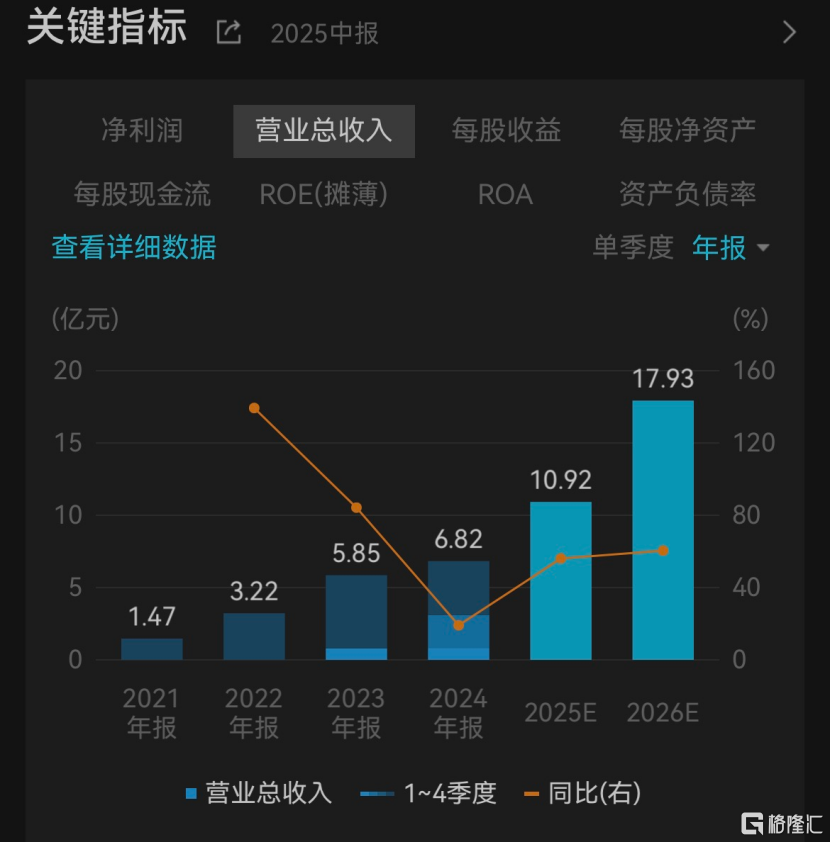Screen dimensions: 830x843
Task: Switch to ROE(摊薄) tab
Action: coord(323,194)
